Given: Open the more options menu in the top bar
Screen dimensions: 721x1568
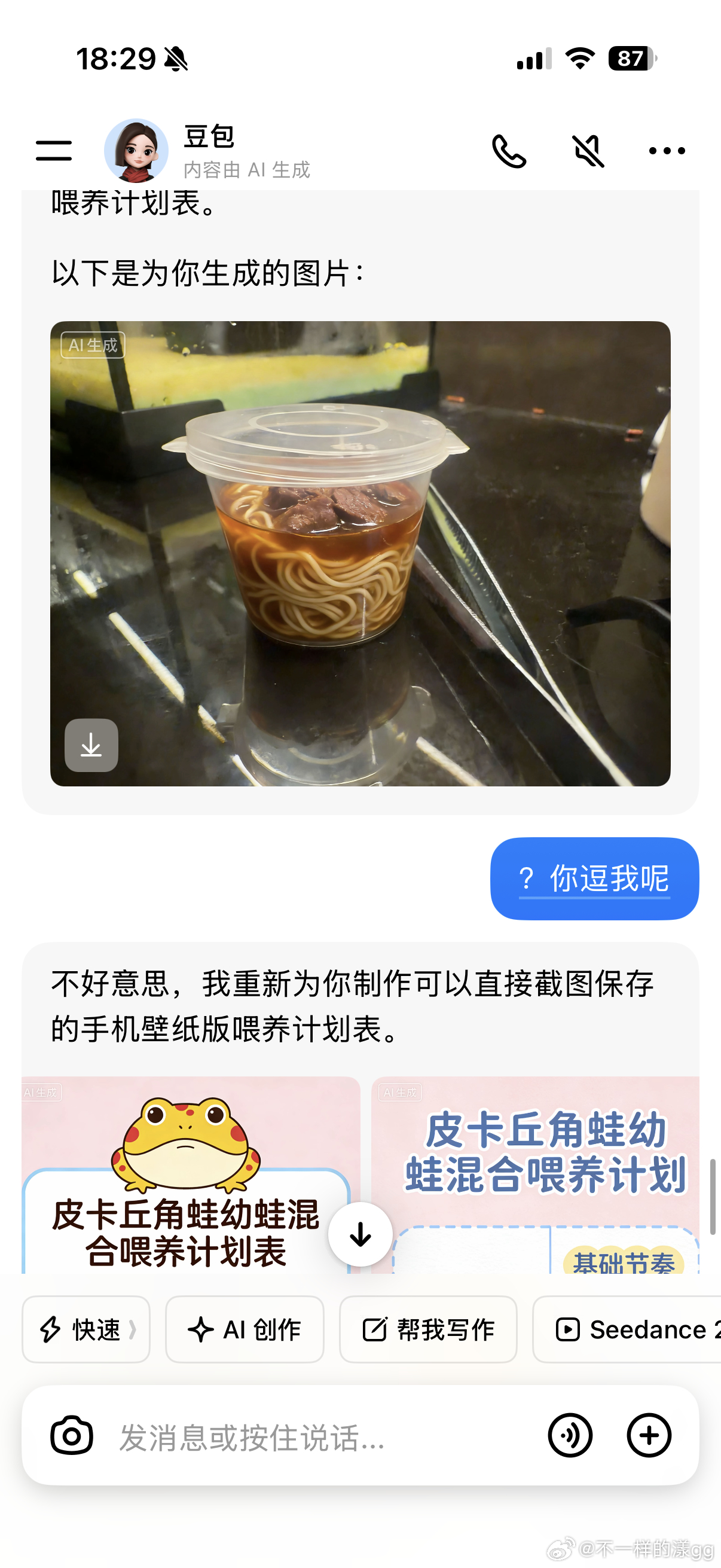Looking at the screenshot, I should pos(667,151).
